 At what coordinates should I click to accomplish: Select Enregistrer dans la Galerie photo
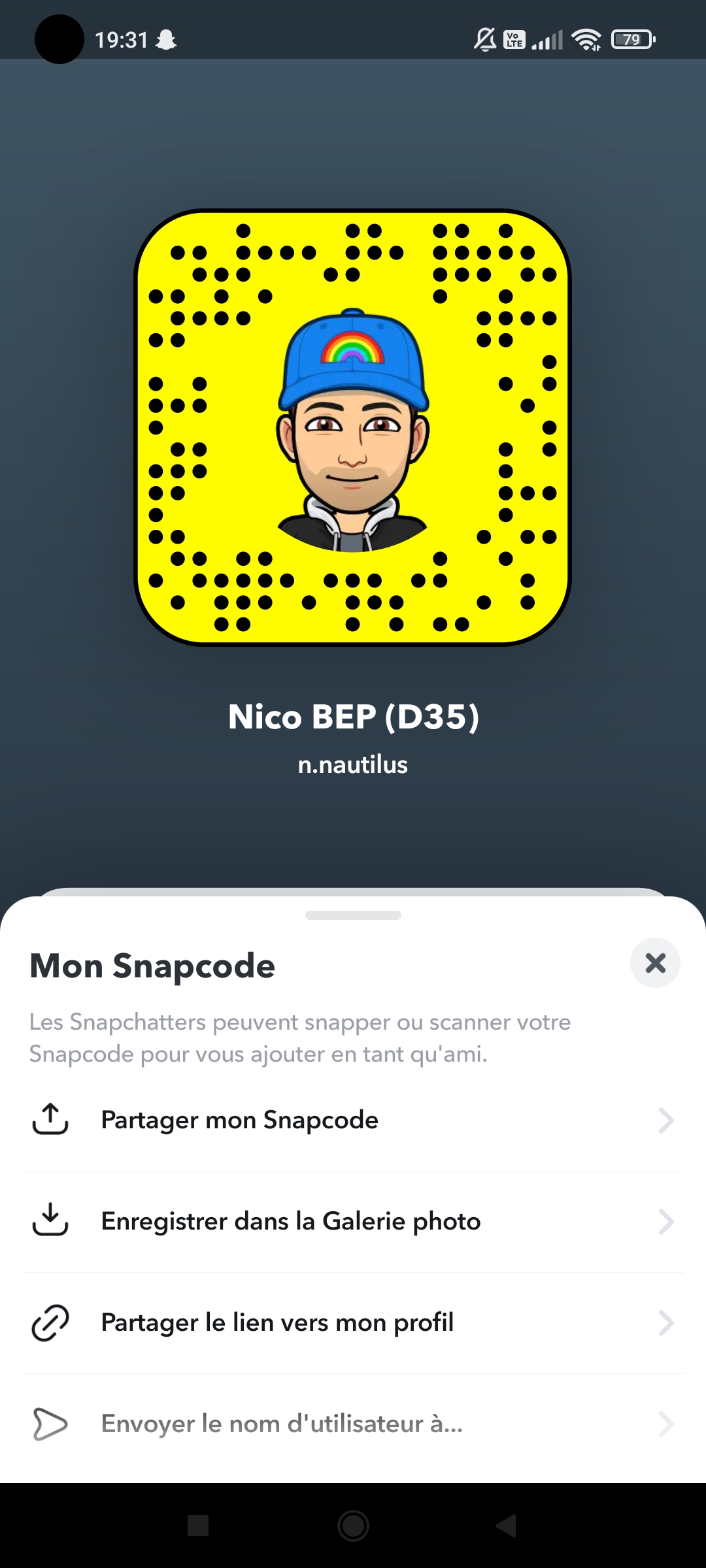tap(353, 1221)
